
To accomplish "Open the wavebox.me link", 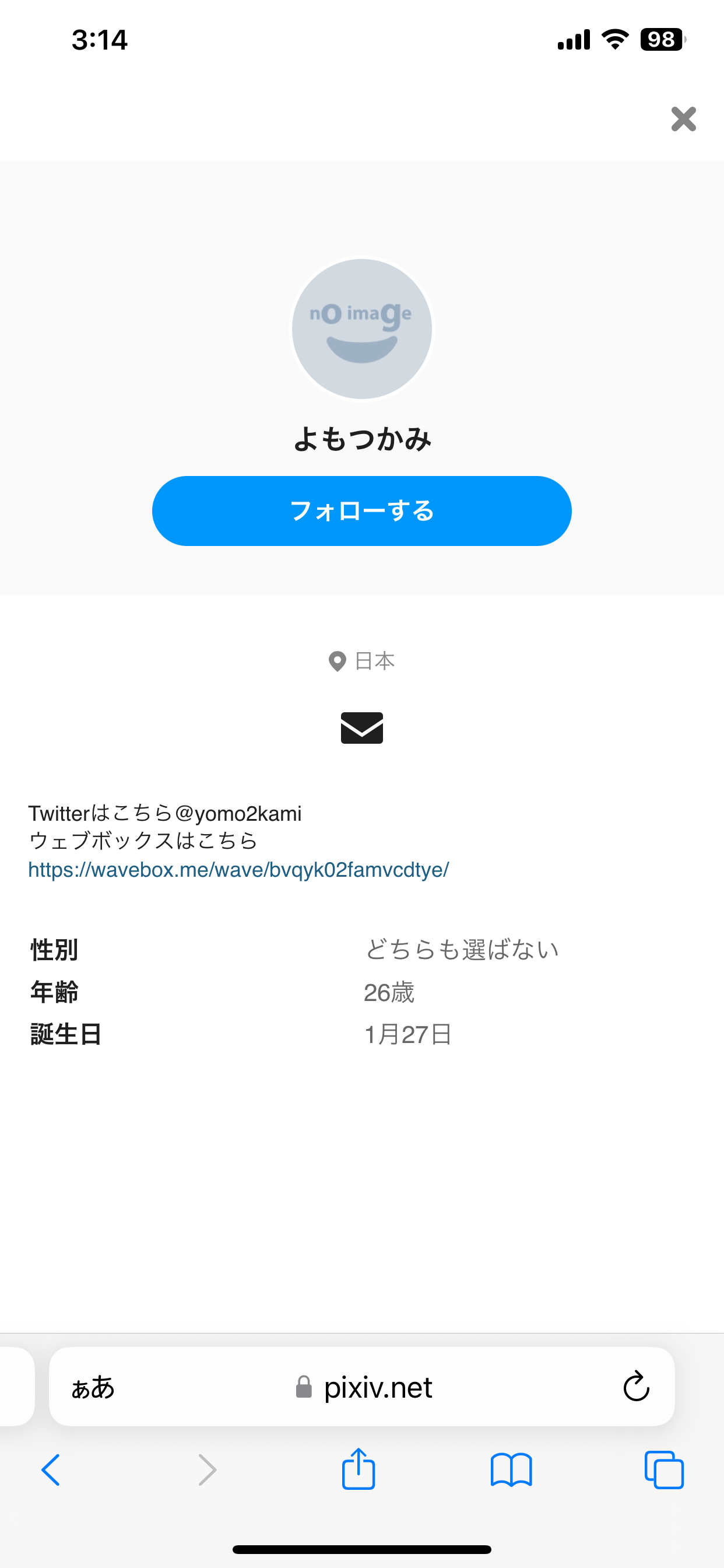I will pyautogui.click(x=238, y=869).
